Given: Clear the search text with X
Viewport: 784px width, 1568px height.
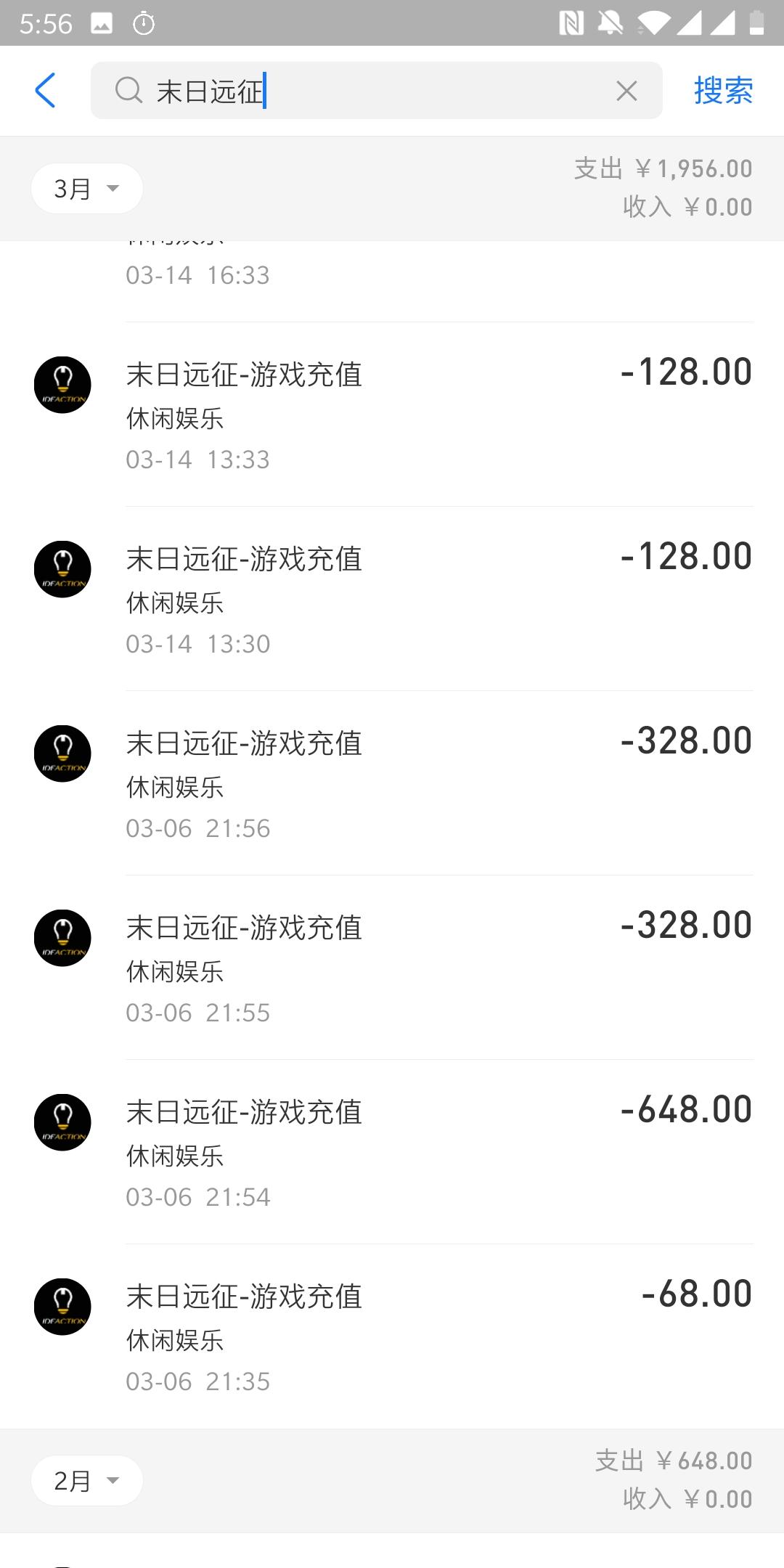Looking at the screenshot, I should 626,91.
